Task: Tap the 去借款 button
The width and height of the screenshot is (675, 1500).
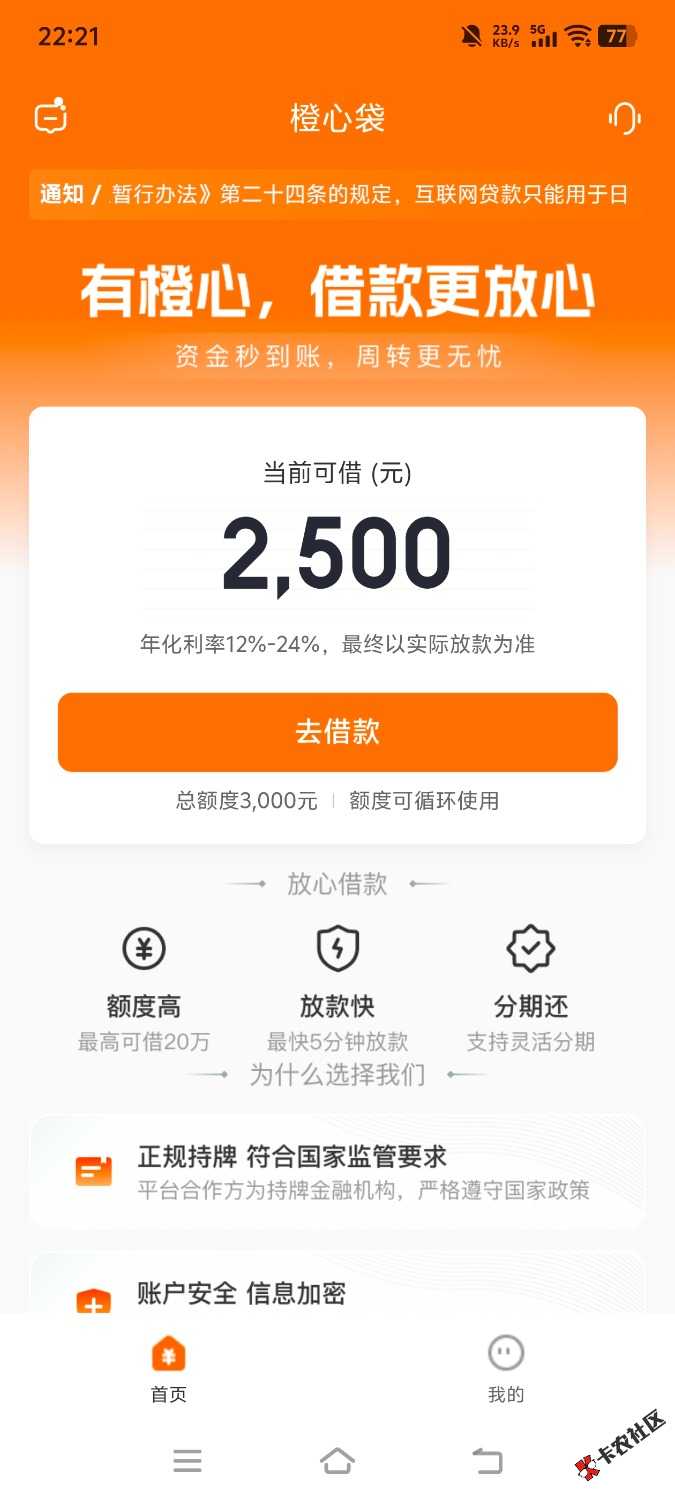Action: [x=337, y=732]
